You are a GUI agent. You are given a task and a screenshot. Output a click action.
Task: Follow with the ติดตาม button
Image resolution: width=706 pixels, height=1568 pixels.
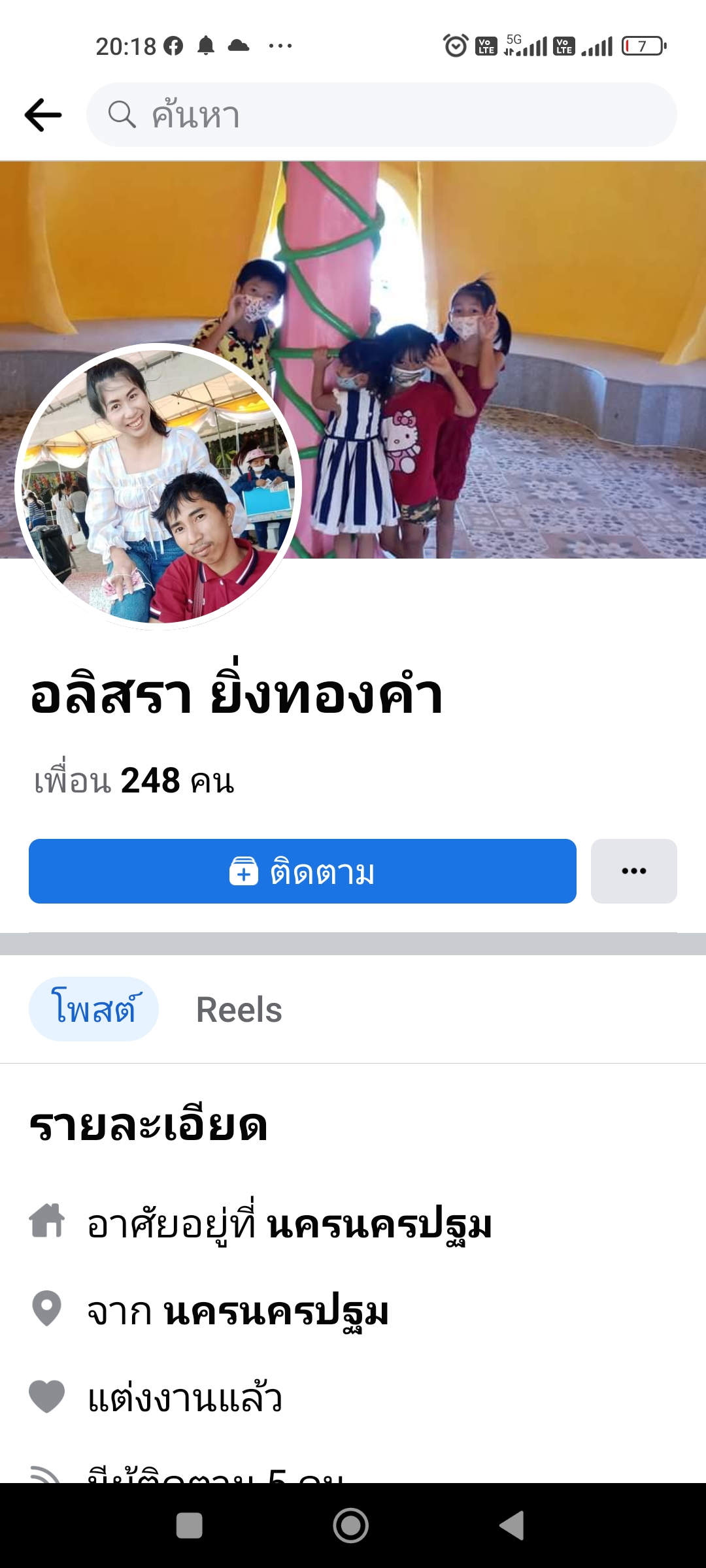pos(302,872)
